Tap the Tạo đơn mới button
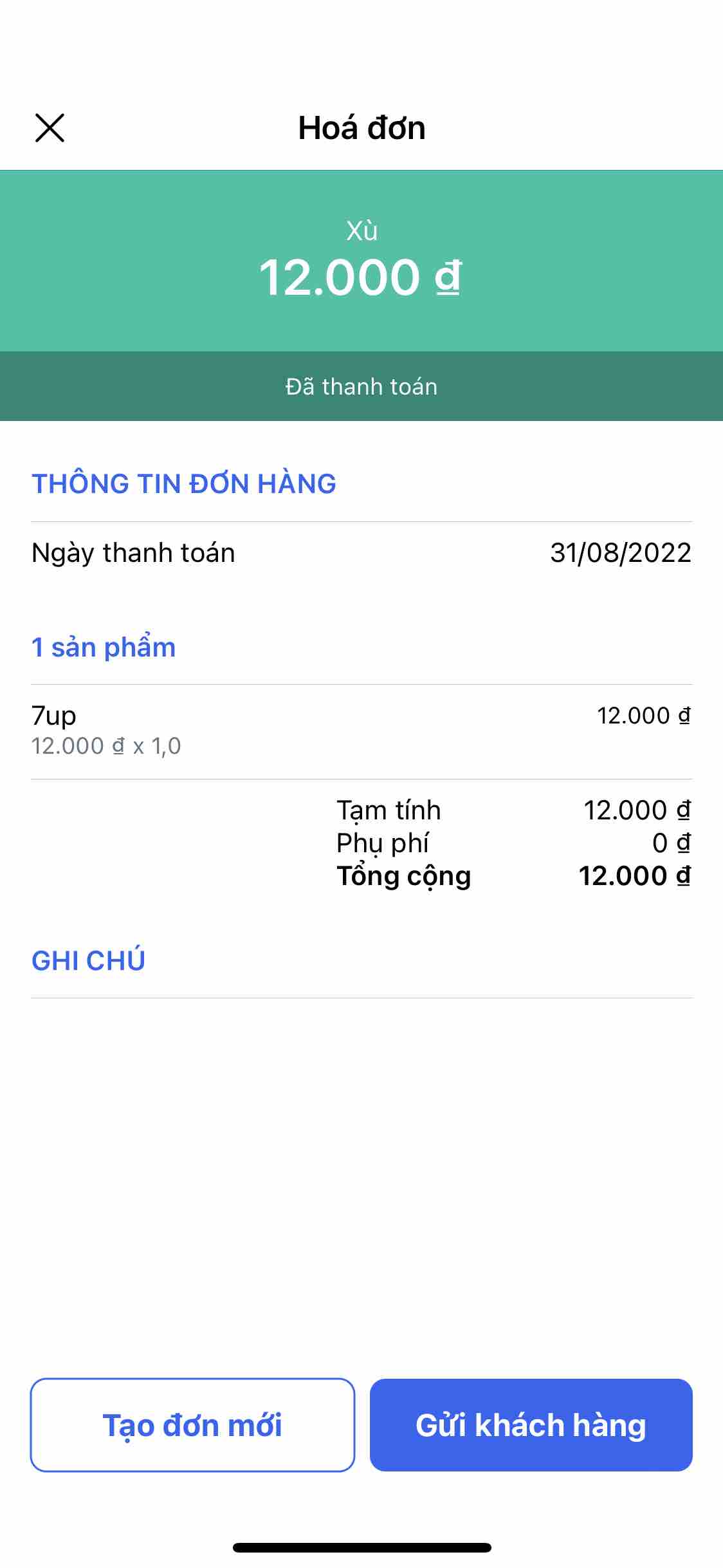The width and height of the screenshot is (723, 1568). click(192, 1425)
